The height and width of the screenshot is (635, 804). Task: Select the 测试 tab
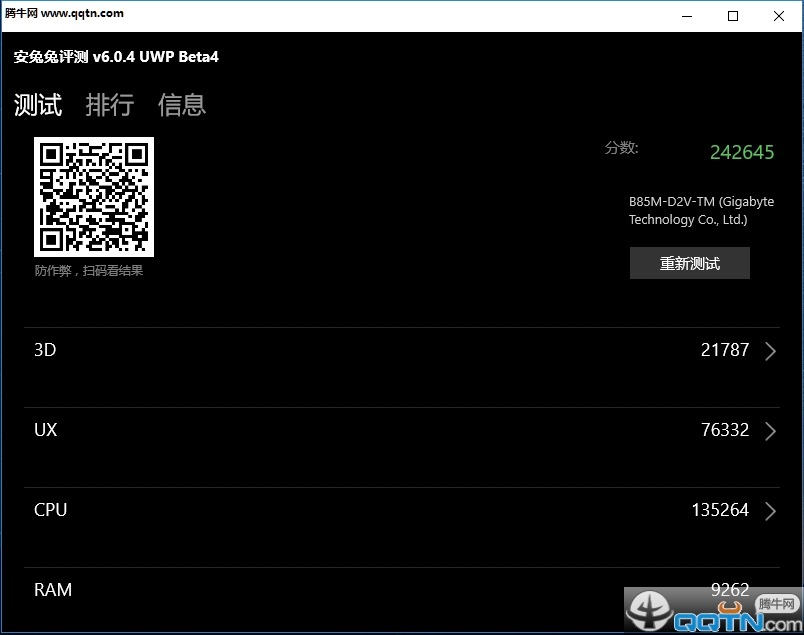(x=38, y=104)
